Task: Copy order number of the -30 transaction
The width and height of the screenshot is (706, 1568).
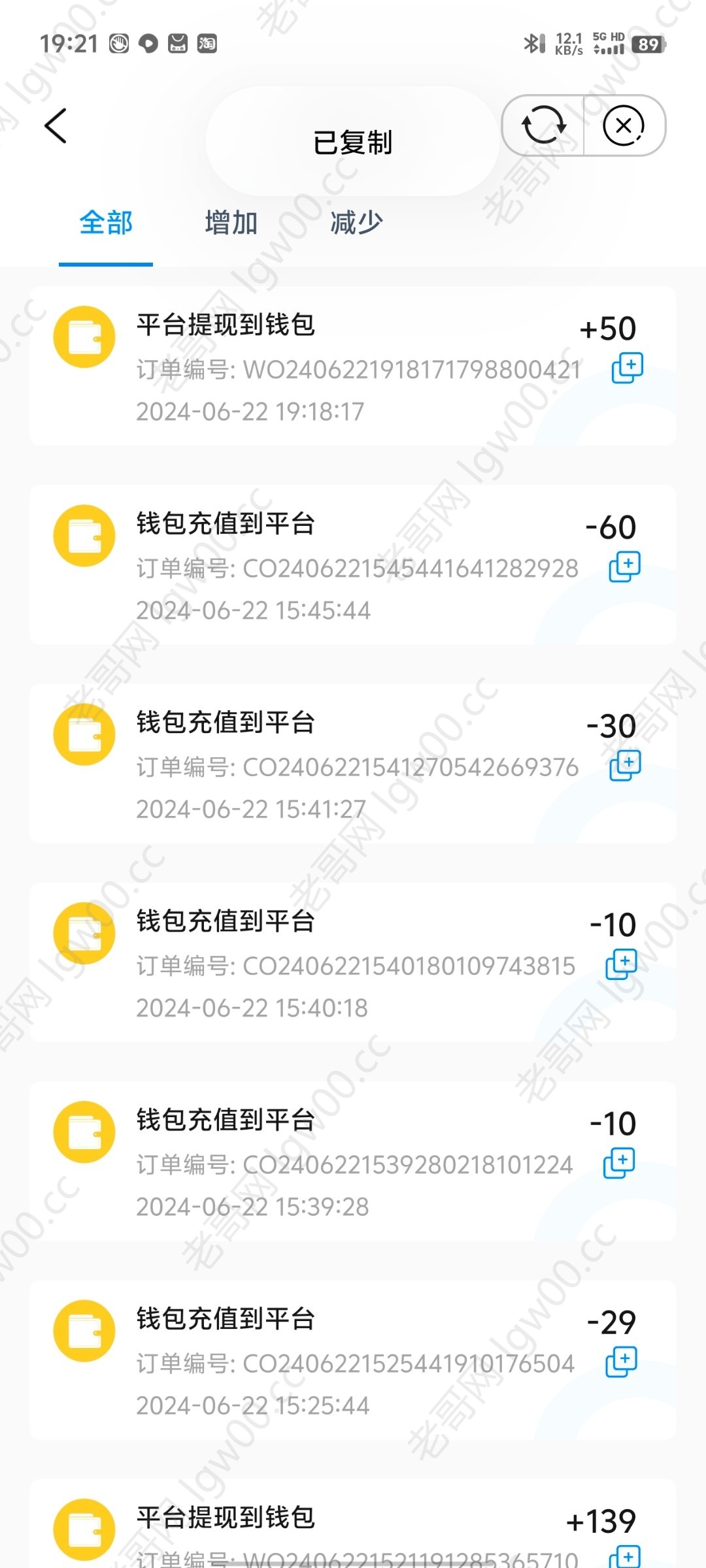Action: point(626,765)
